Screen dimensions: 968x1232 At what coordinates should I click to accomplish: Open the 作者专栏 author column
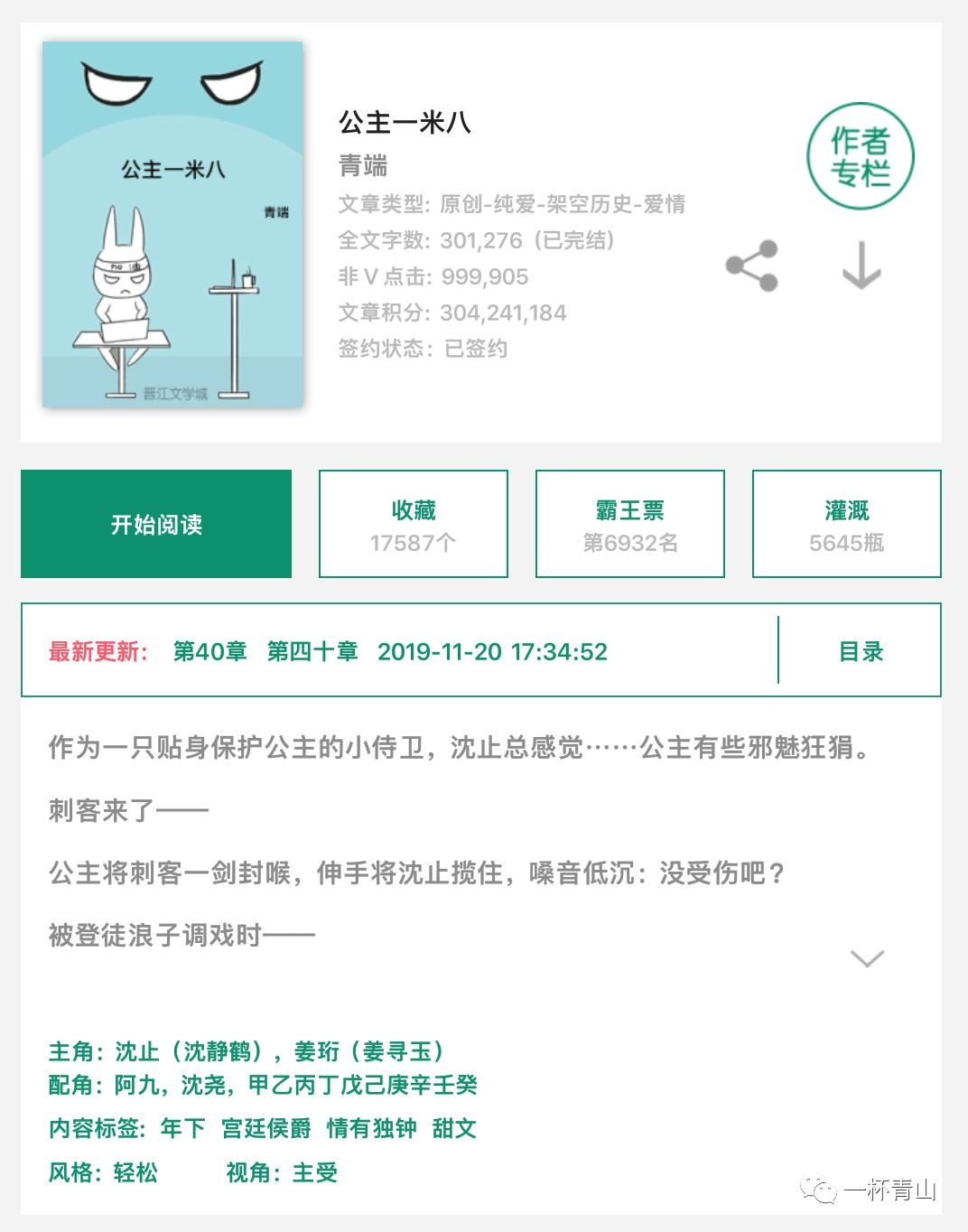point(860,157)
